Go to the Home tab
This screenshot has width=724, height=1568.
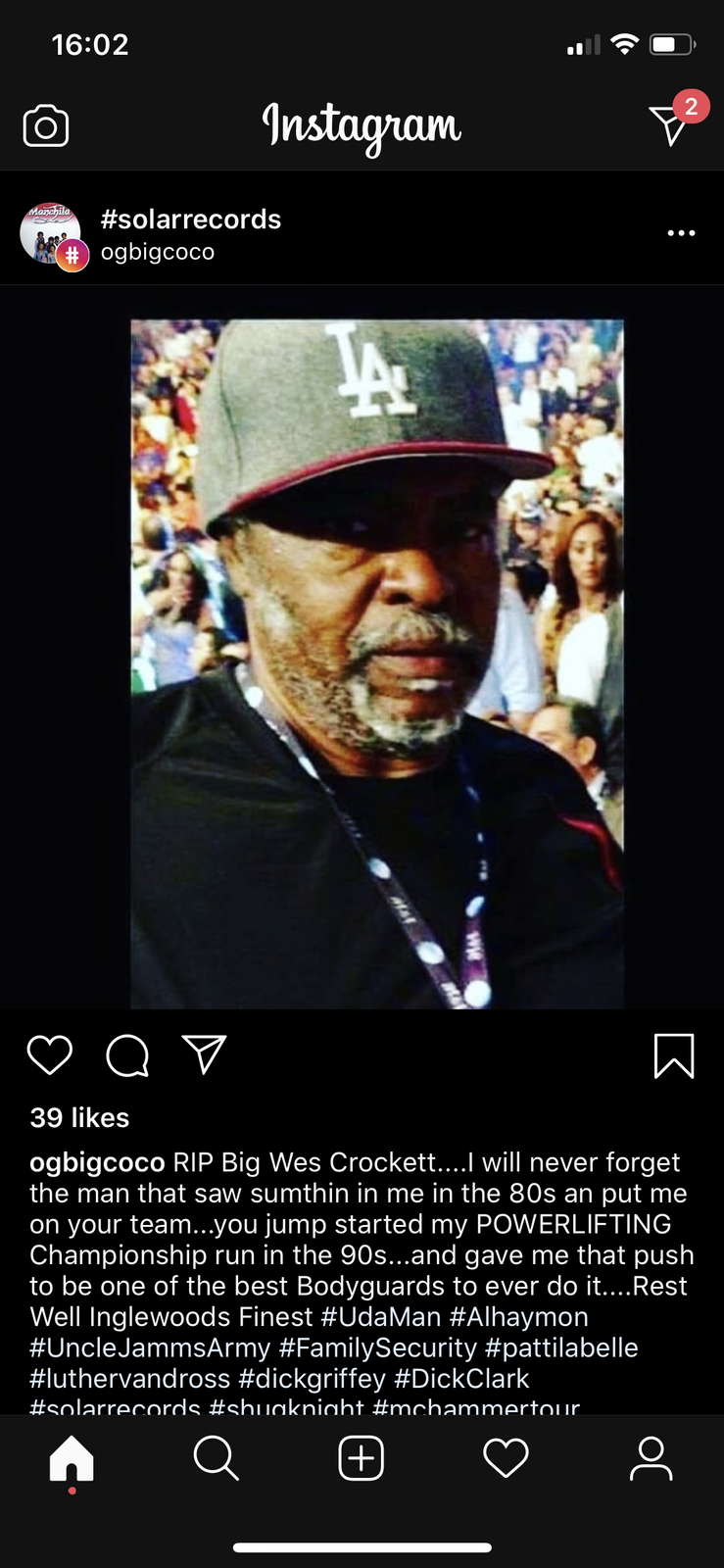(72, 1459)
